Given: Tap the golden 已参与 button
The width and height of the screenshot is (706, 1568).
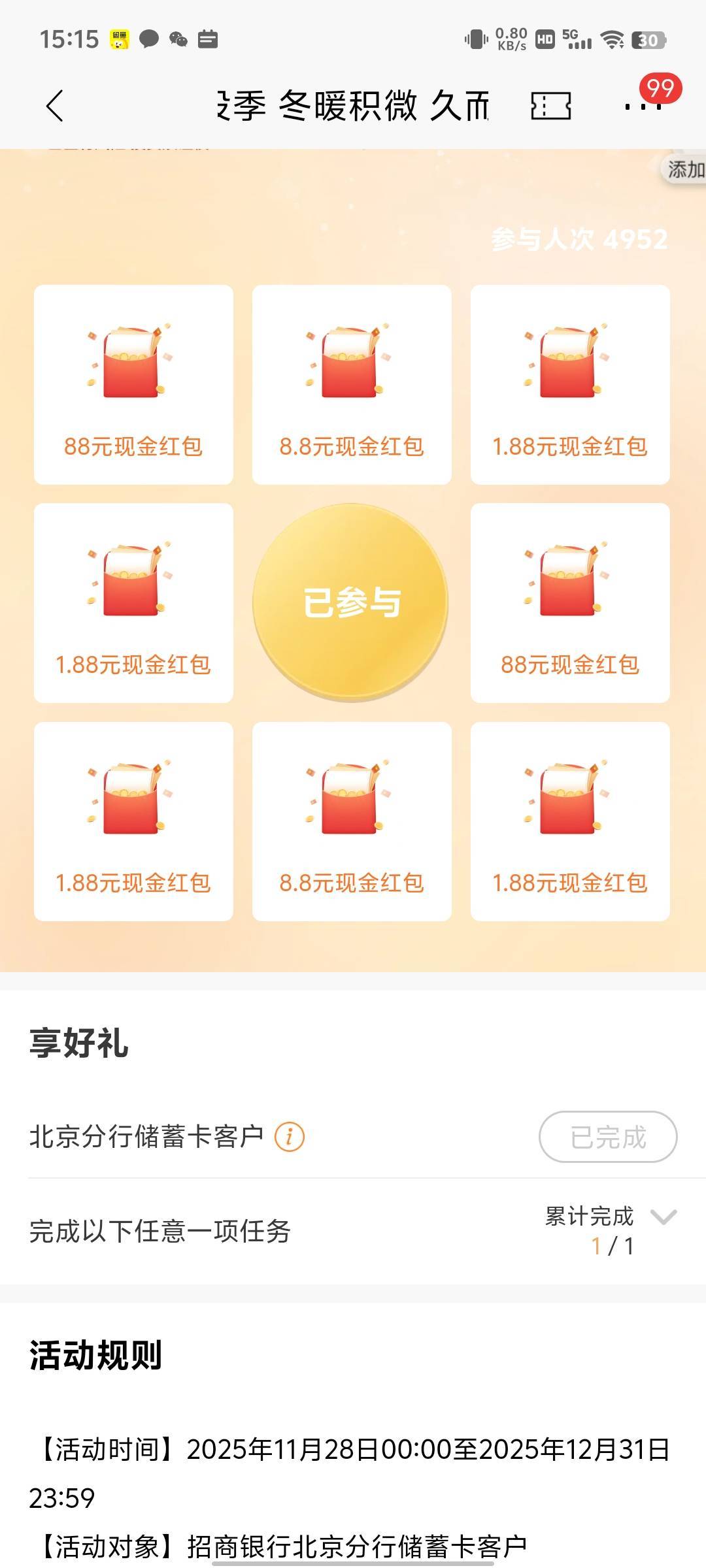Looking at the screenshot, I should point(351,602).
